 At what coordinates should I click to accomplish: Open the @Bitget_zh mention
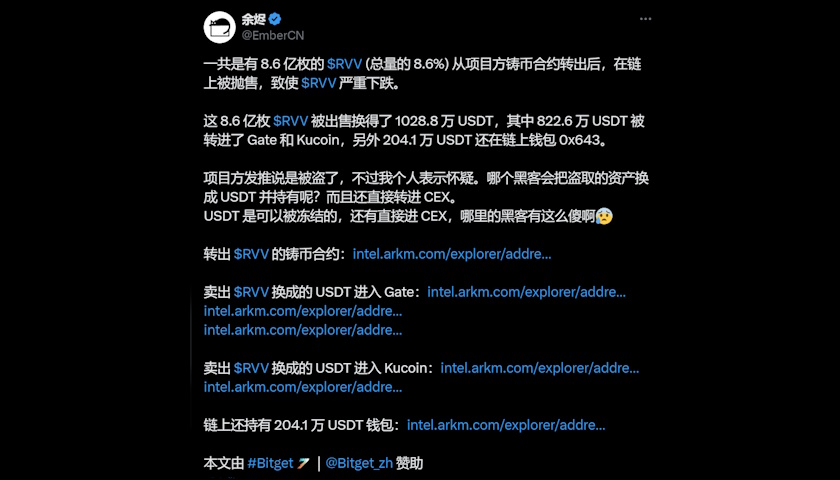(x=358, y=463)
